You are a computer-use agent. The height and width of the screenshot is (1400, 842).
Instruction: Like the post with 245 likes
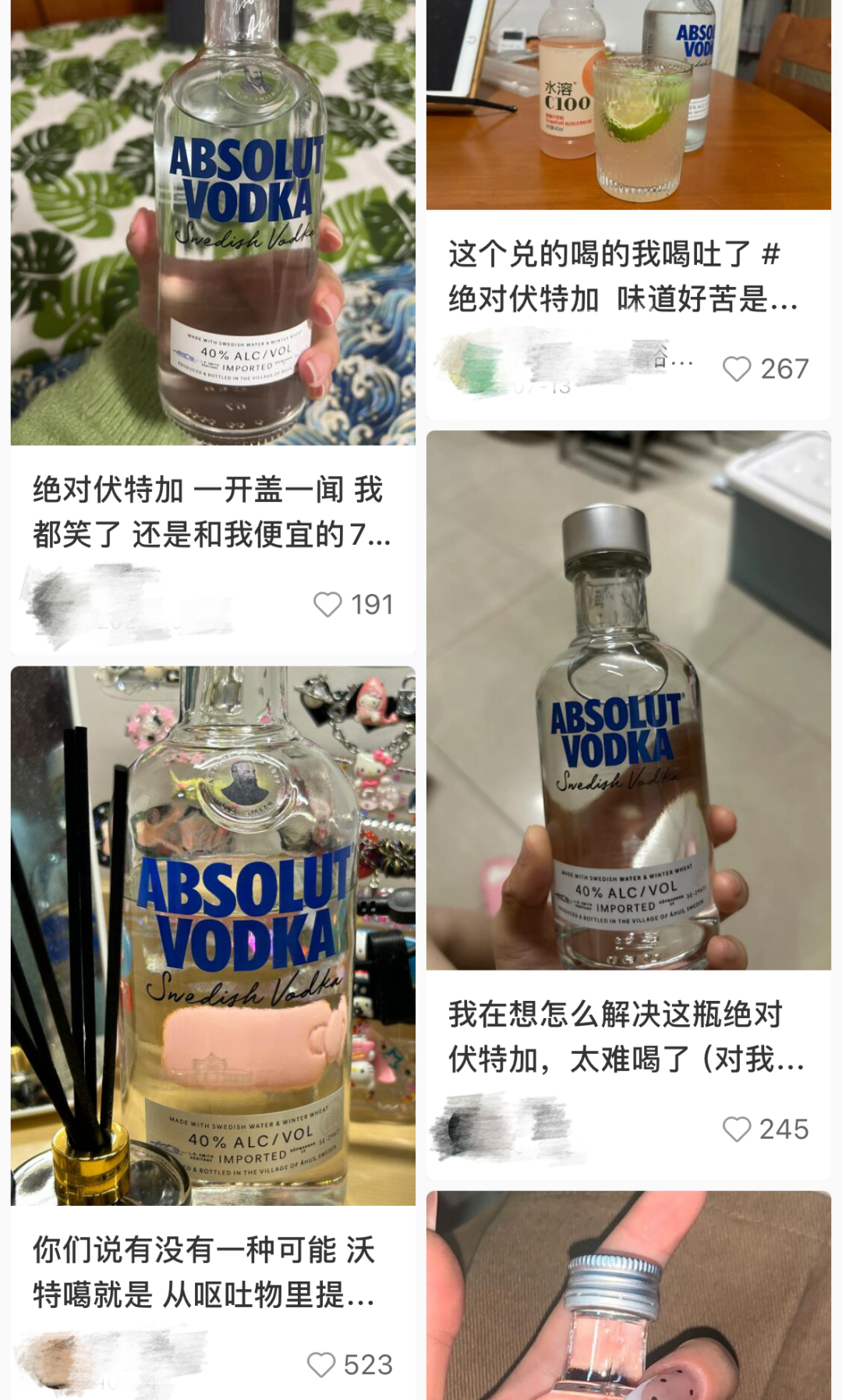click(x=737, y=1129)
